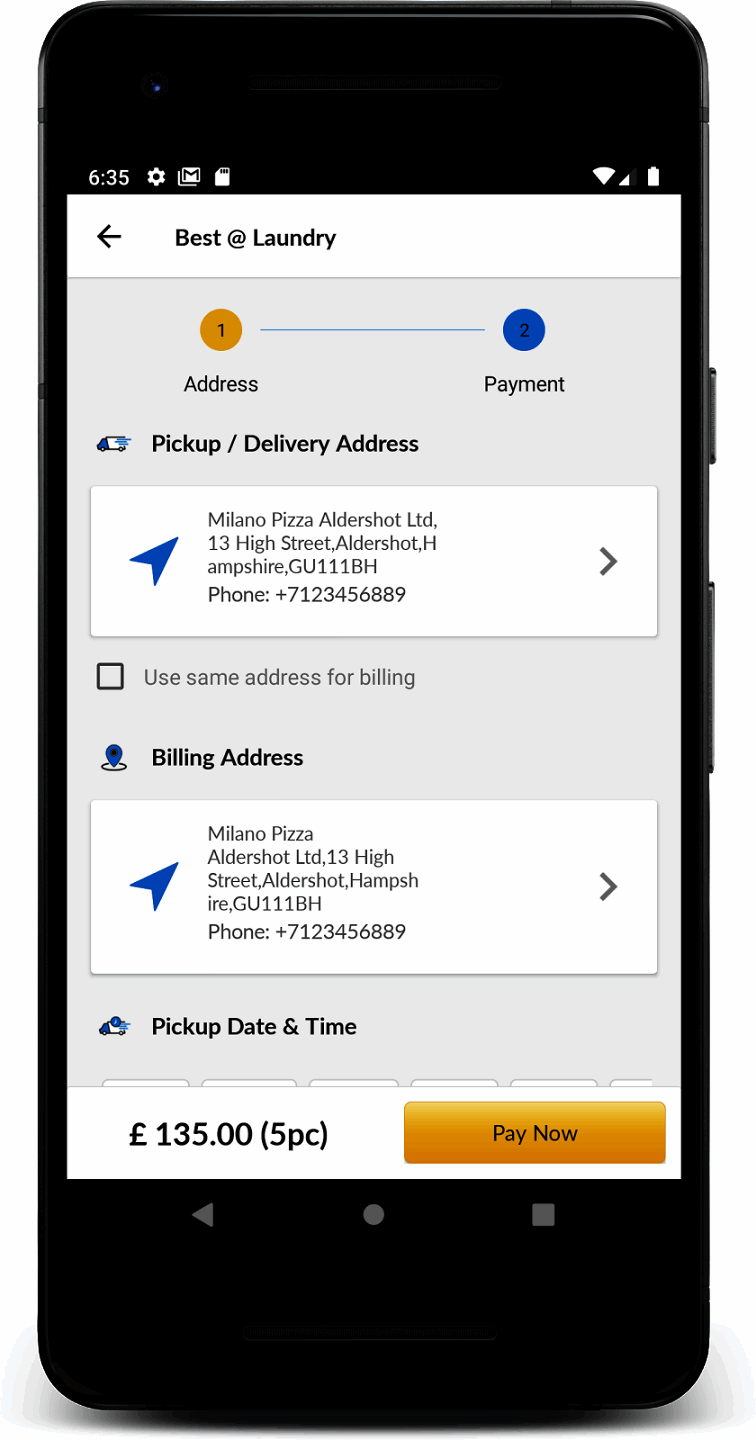756x1440 pixels.
Task: Tap the Pay Now button
Action: tap(534, 1133)
